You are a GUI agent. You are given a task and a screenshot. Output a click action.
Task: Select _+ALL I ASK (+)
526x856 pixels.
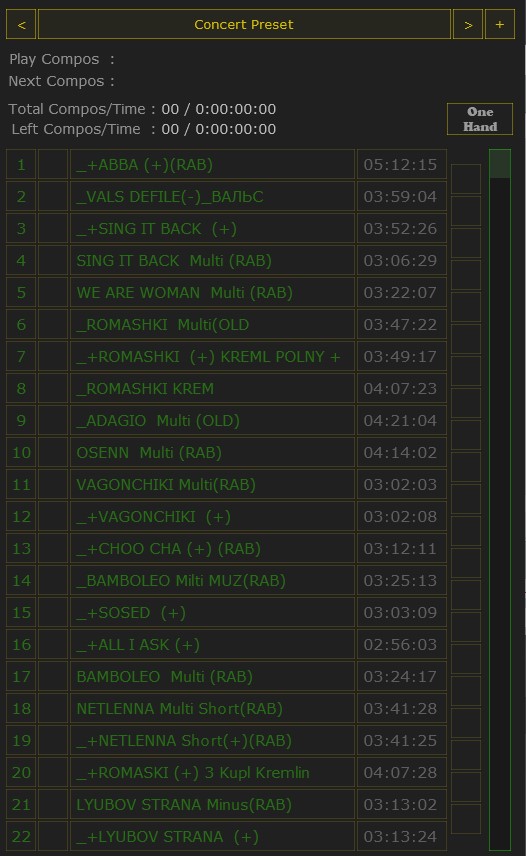212,645
